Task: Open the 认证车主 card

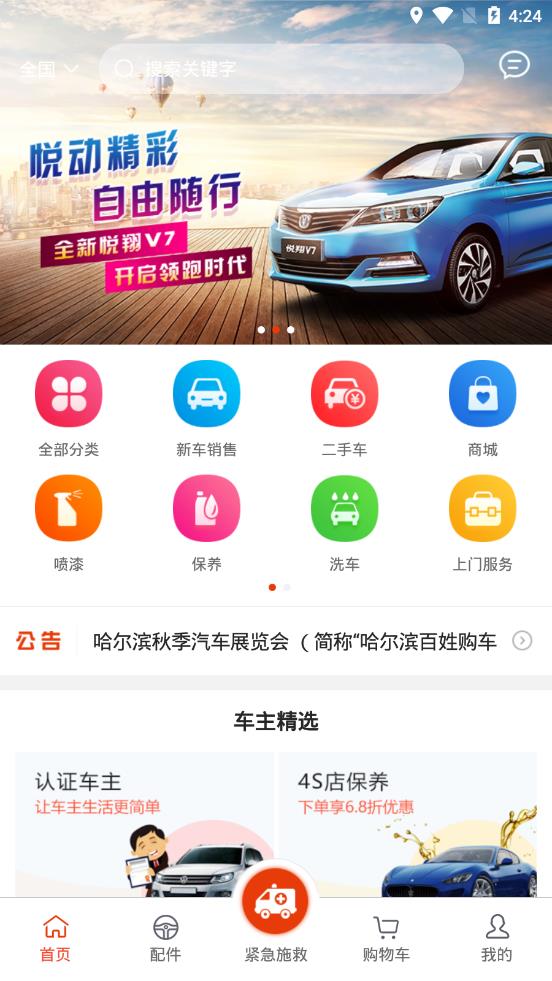Action: 145,825
